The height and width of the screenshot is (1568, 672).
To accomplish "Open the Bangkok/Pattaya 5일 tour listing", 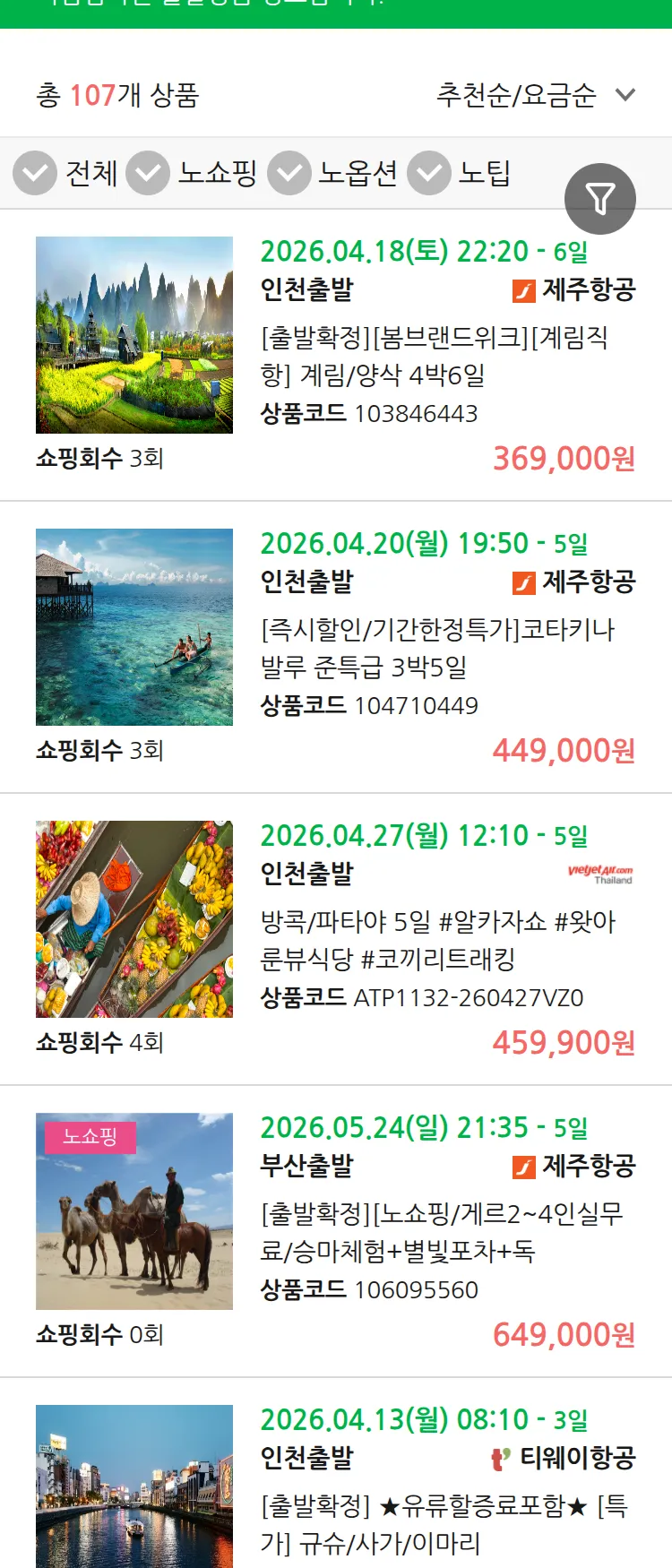I will [439, 941].
